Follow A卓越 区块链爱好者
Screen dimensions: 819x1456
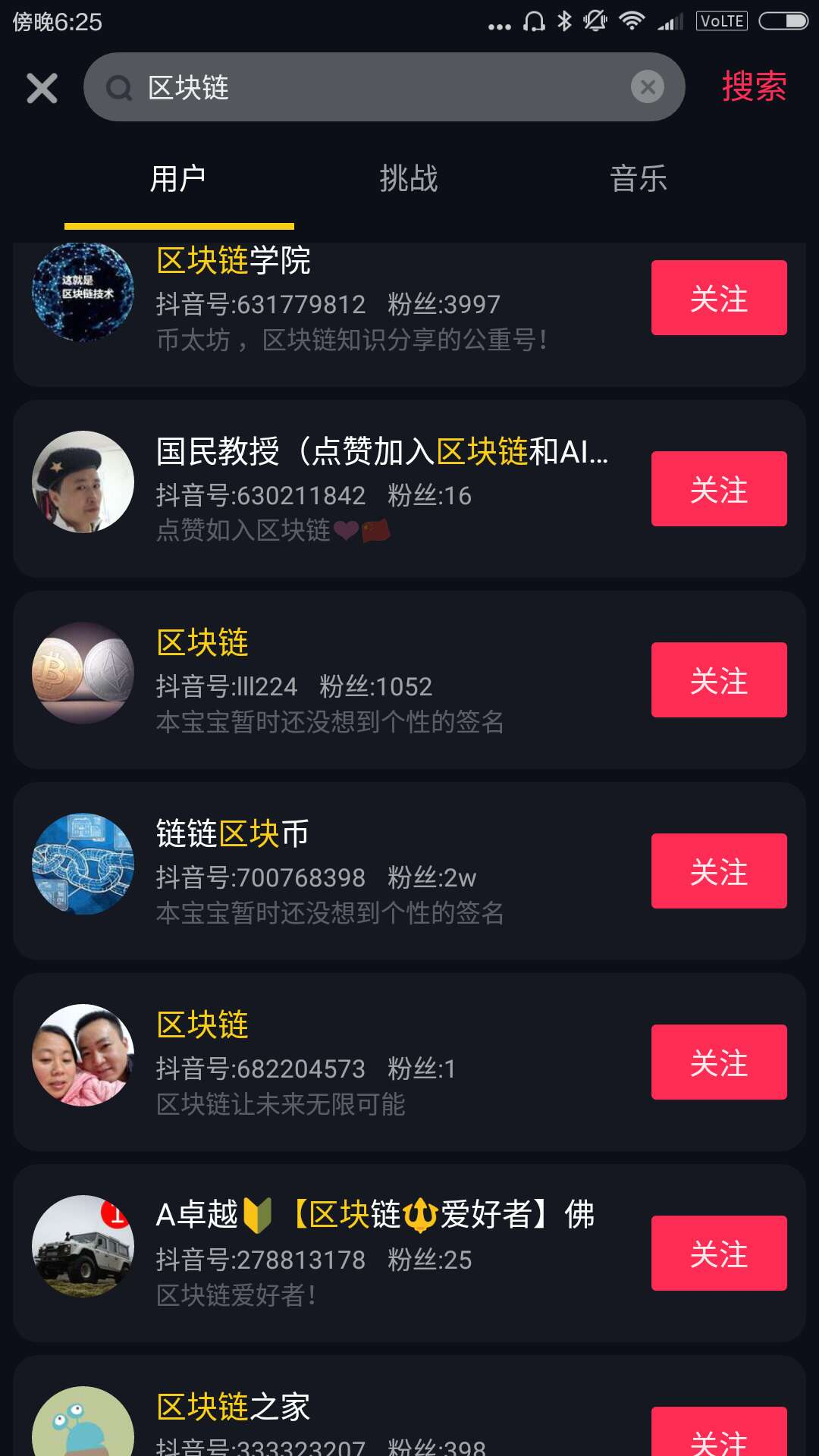click(718, 1254)
